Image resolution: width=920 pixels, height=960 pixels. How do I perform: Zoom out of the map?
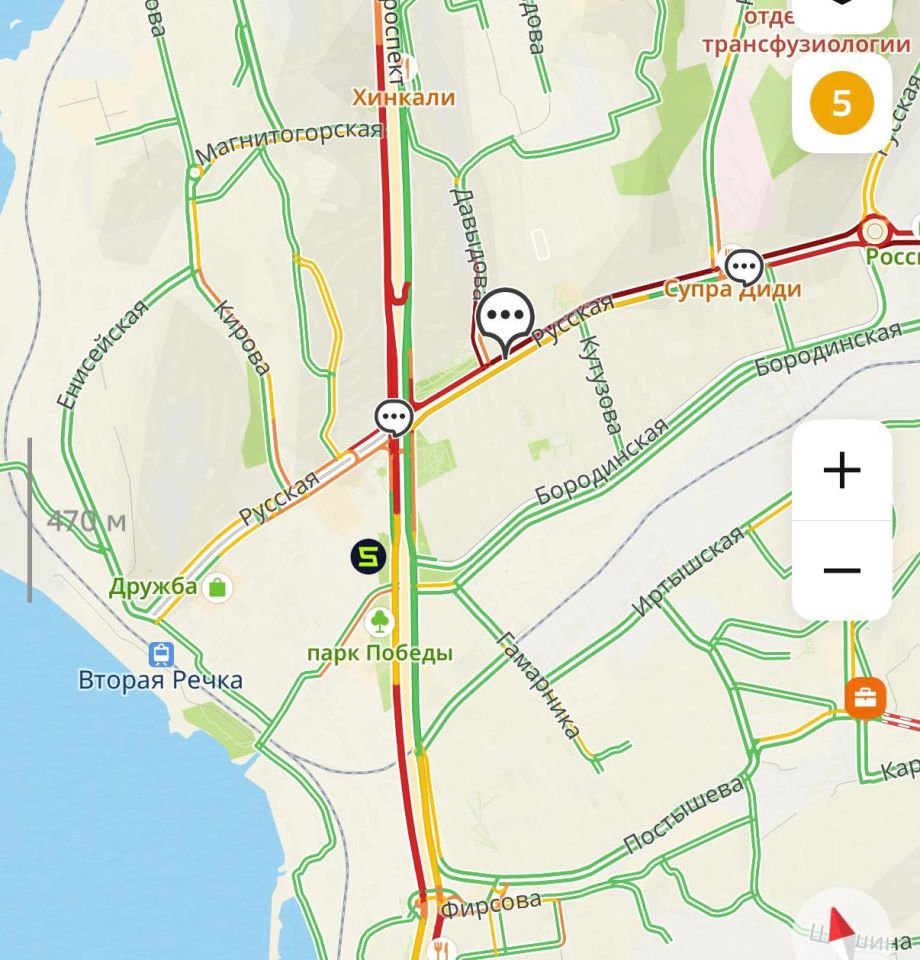tap(841, 570)
